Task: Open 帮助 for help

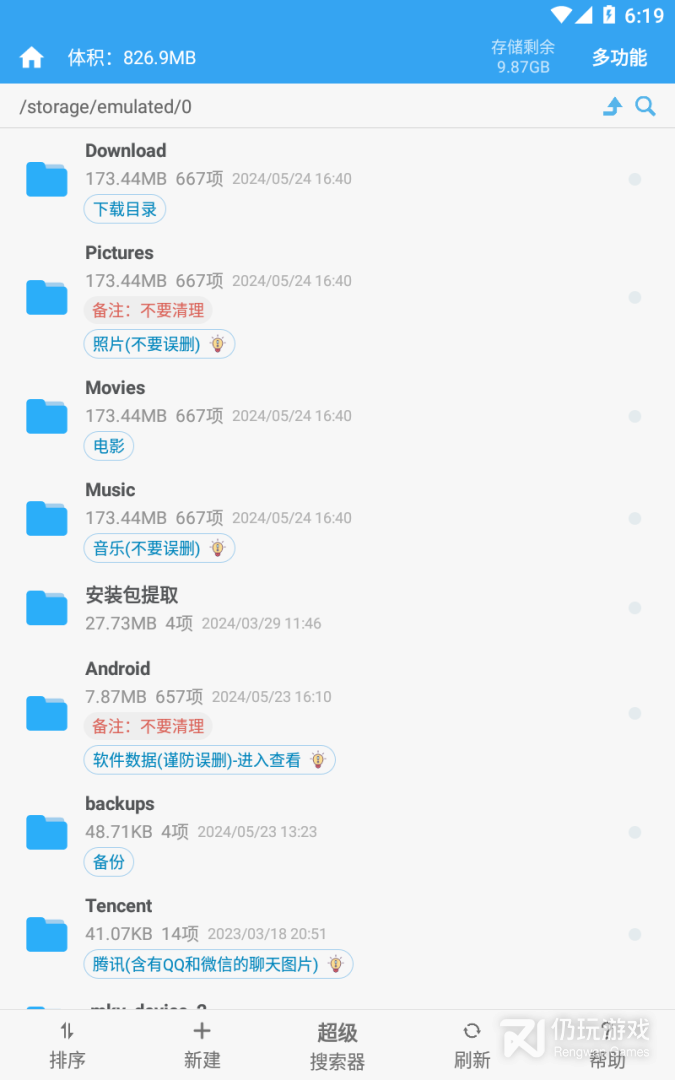Action: coord(607,1045)
